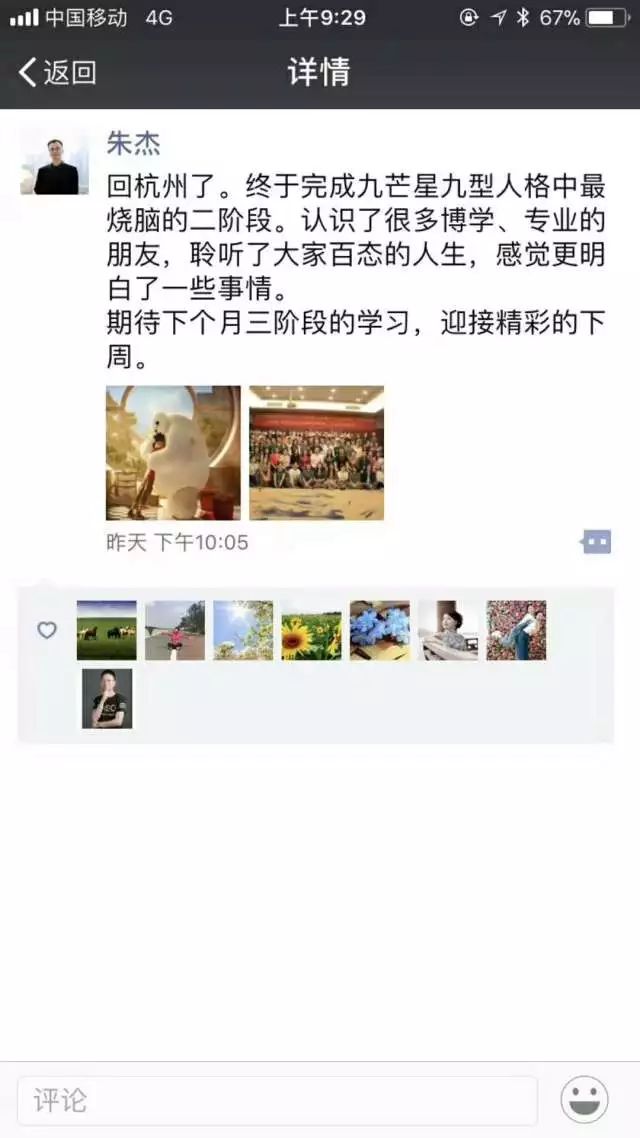This screenshot has width=640, height=1138.
Task: Open the liker with blossom branch avatar
Action: (x=243, y=630)
